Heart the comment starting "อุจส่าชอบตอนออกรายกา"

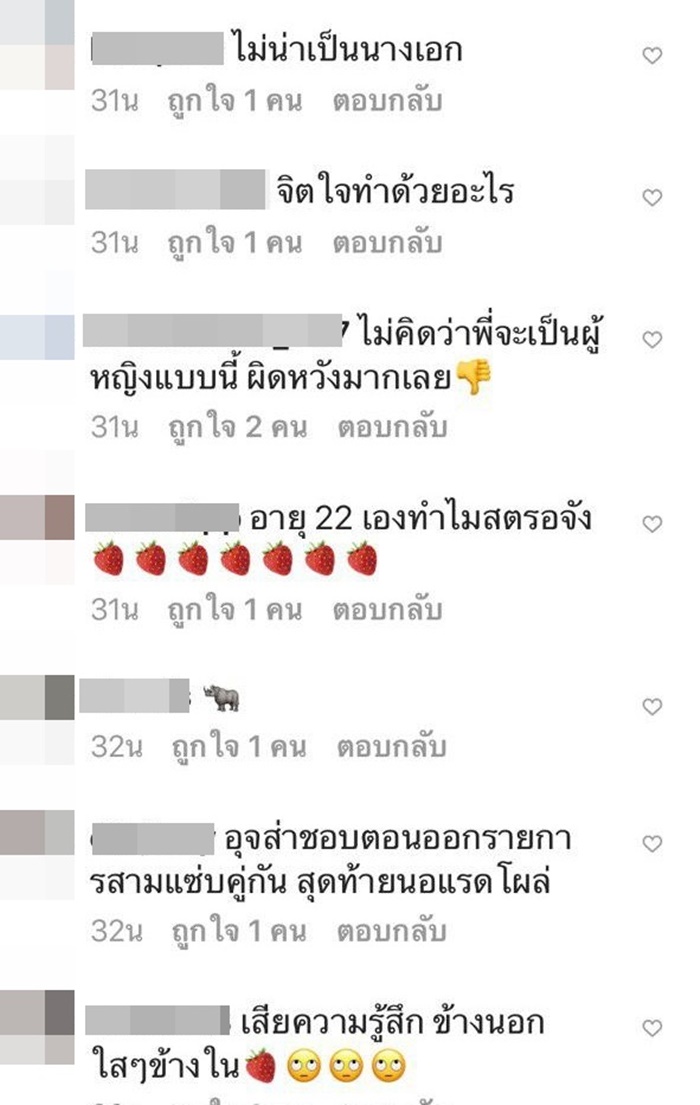[x=652, y=845]
